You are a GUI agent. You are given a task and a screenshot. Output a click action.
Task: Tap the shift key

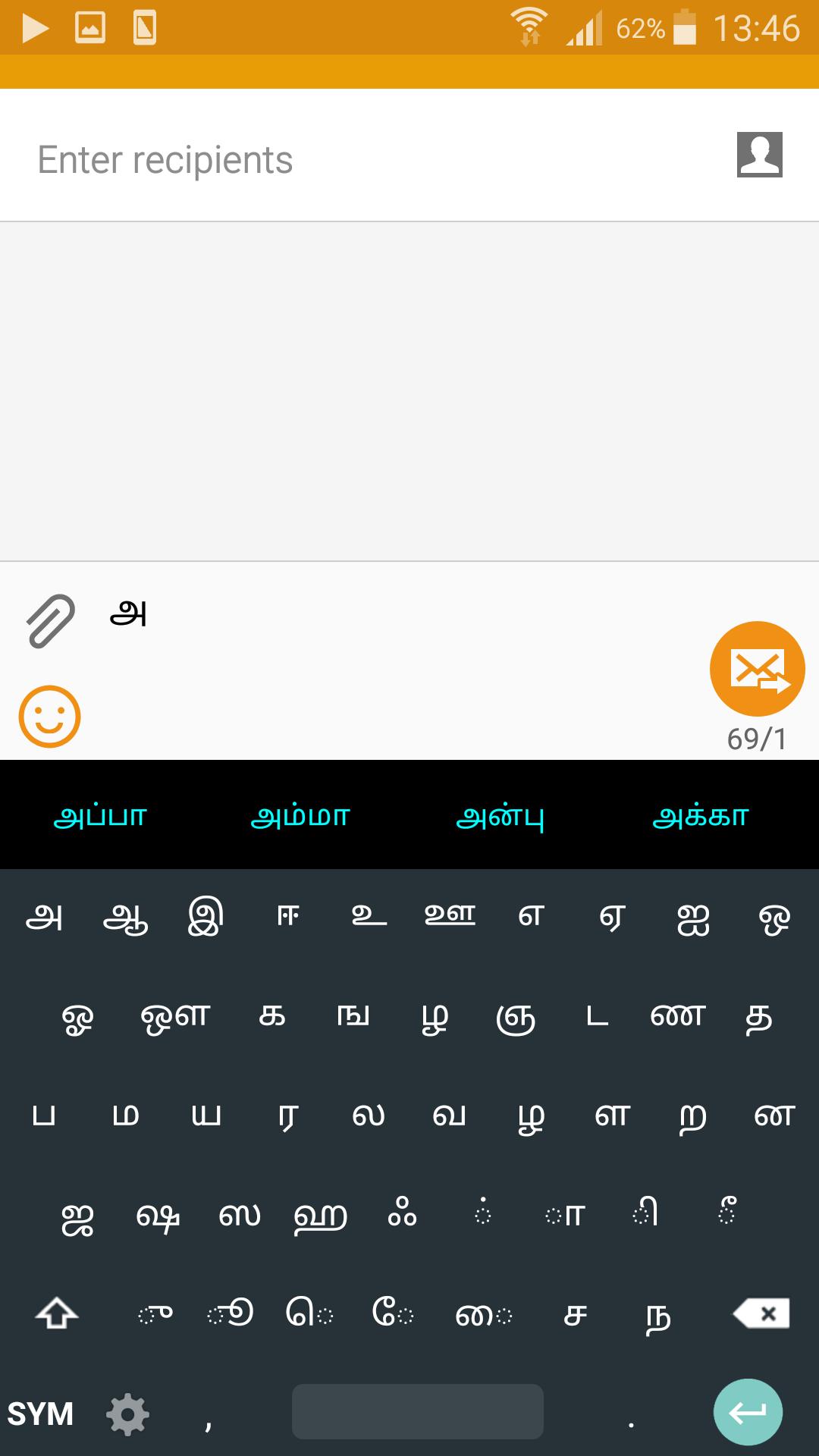[57, 1314]
